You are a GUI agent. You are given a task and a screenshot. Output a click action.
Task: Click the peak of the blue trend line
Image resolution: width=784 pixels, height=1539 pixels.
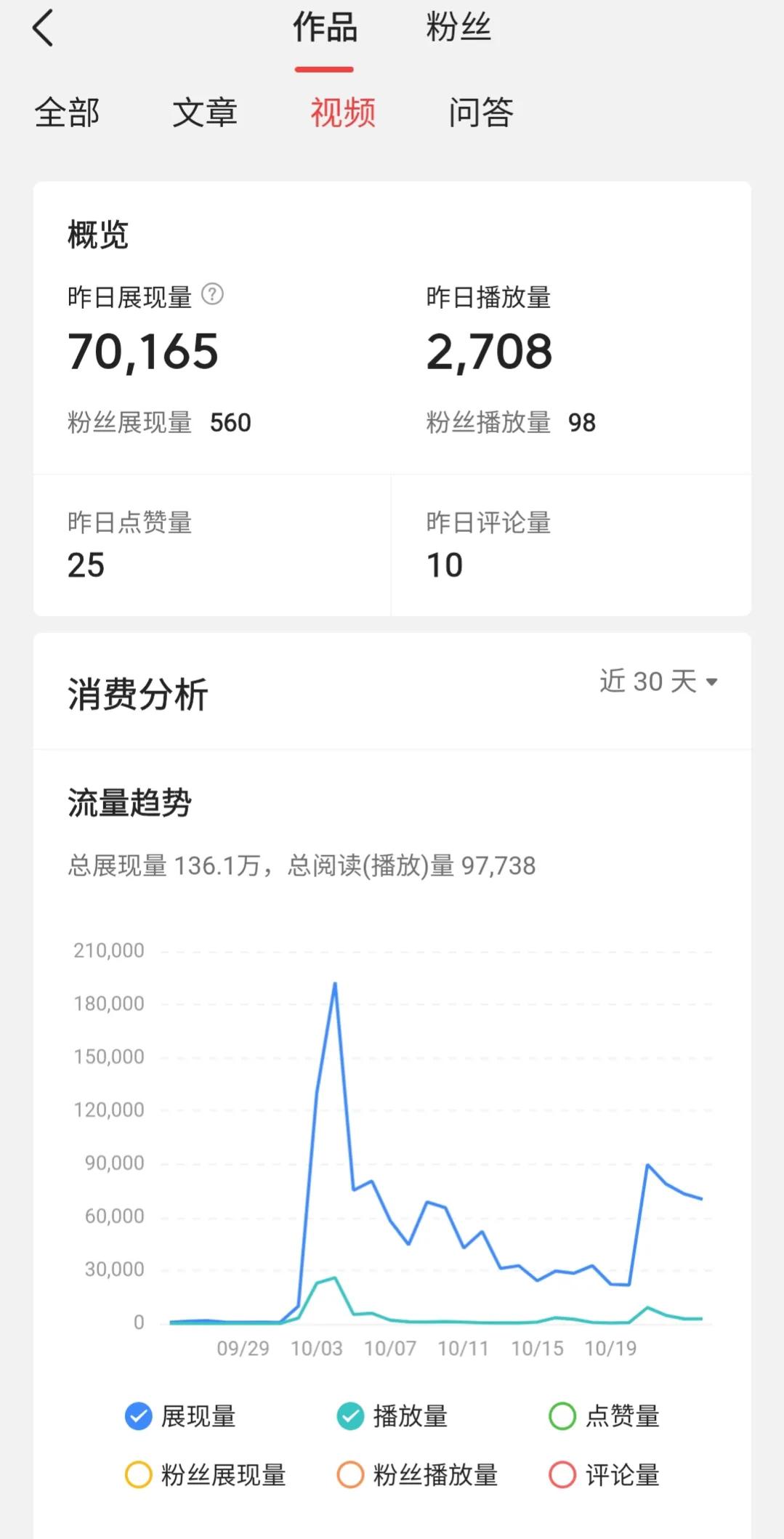click(334, 982)
